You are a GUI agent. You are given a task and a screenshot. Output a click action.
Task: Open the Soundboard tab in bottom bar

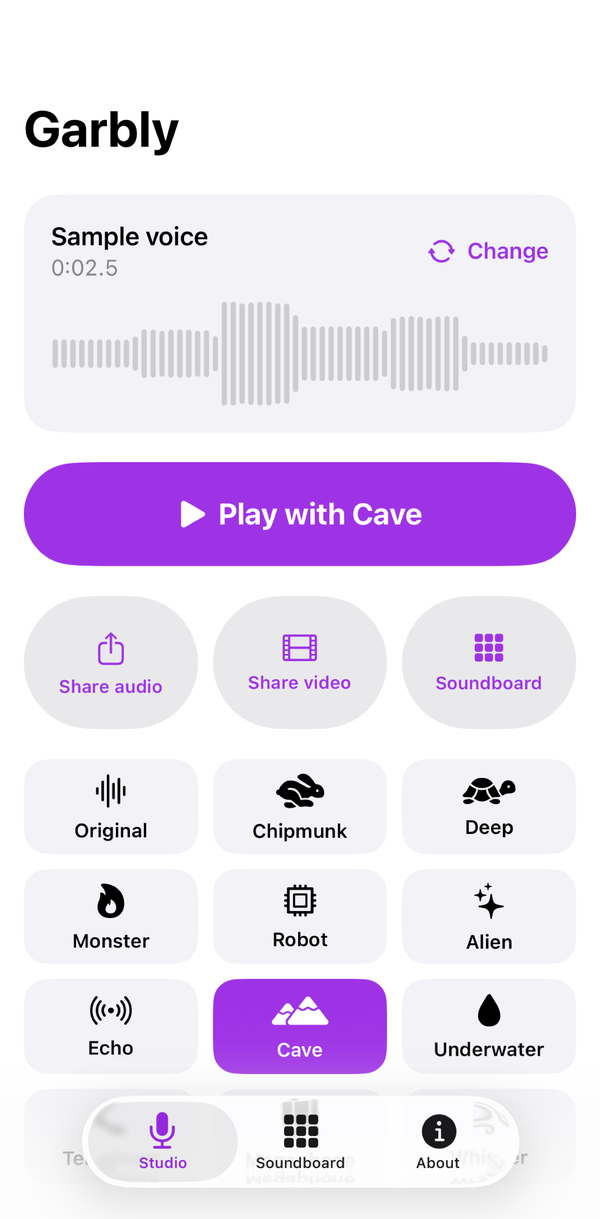pos(300,1141)
